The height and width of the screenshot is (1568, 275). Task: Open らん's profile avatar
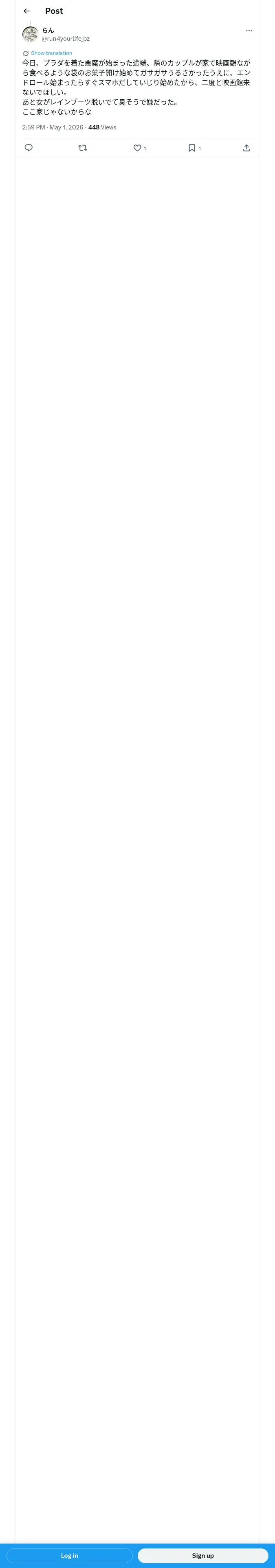point(30,34)
